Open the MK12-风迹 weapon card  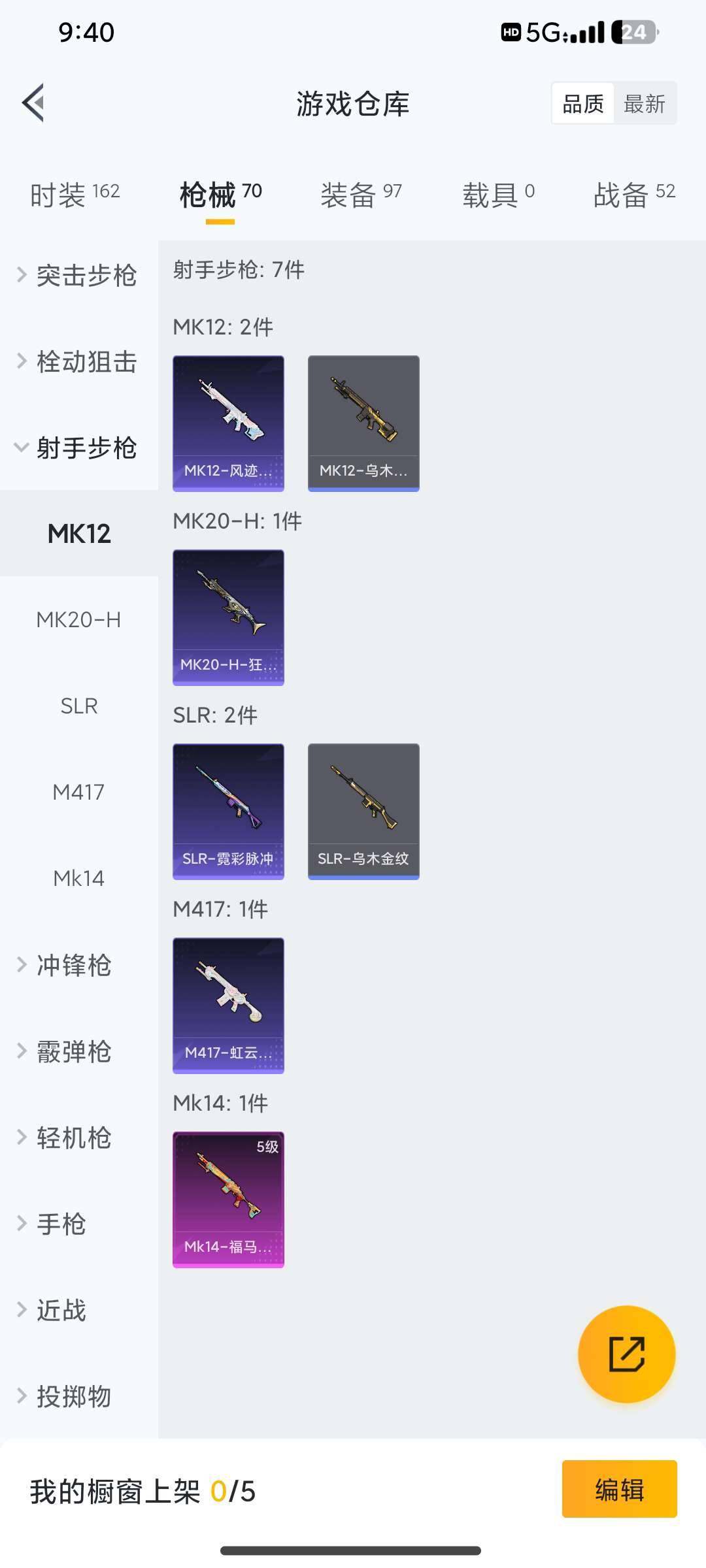tap(227, 423)
